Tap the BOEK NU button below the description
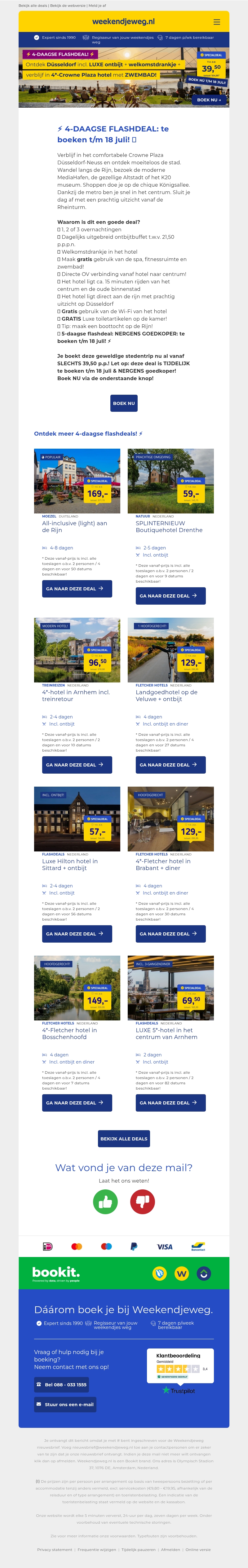This screenshot has width=248, height=1568. pyautogui.click(x=124, y=403)
